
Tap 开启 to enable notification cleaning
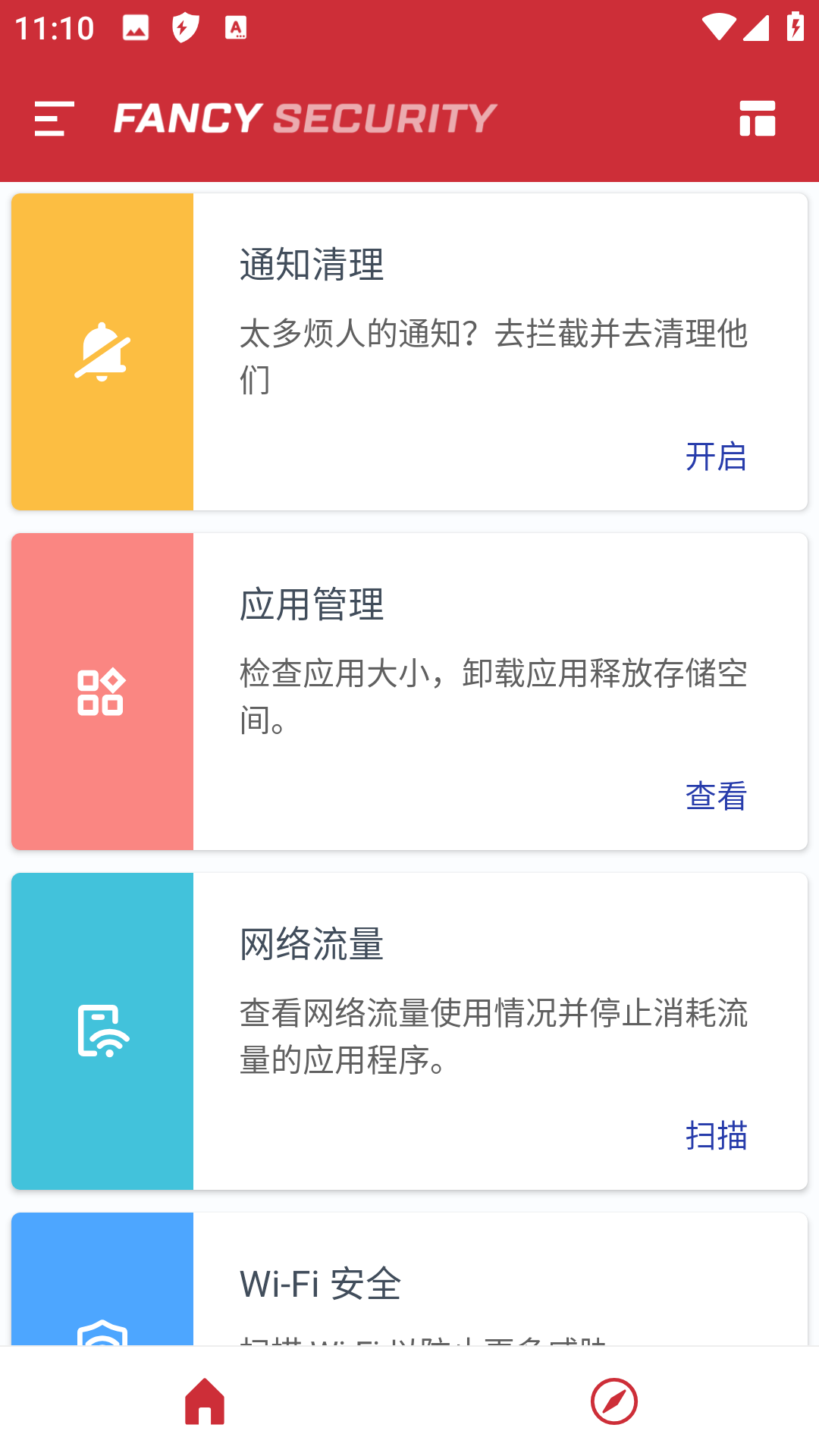pyautogui.click(x=716, y=457)
